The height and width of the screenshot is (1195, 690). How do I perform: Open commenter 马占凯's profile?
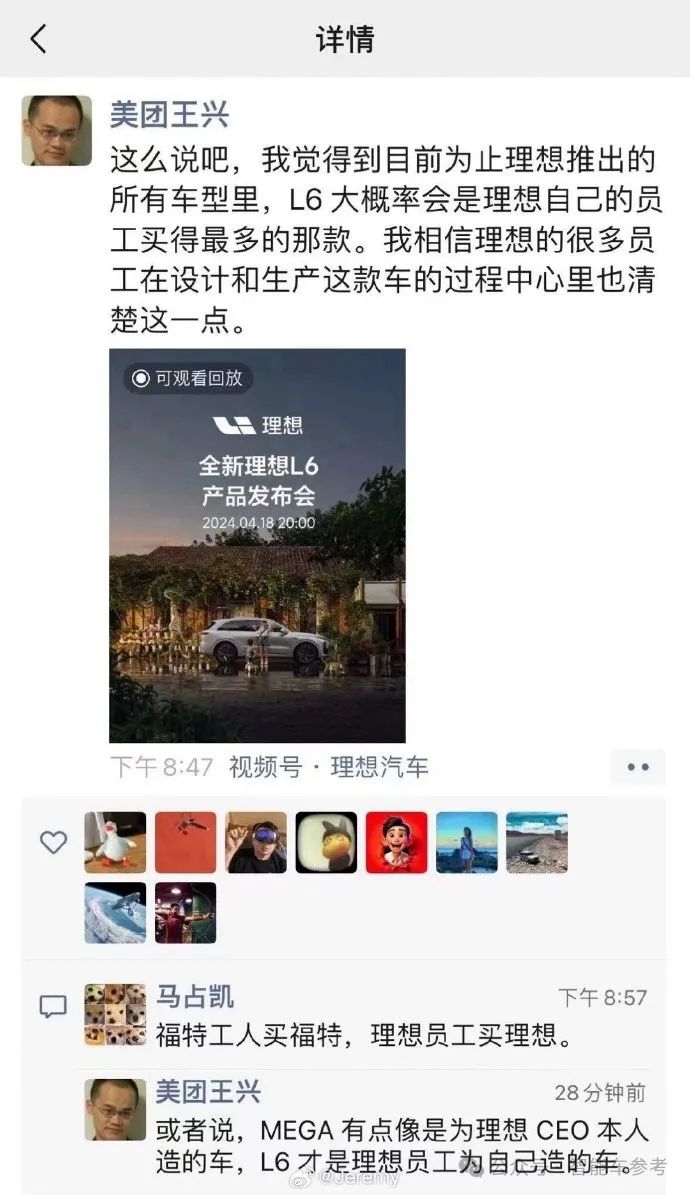tap(195, 996)
